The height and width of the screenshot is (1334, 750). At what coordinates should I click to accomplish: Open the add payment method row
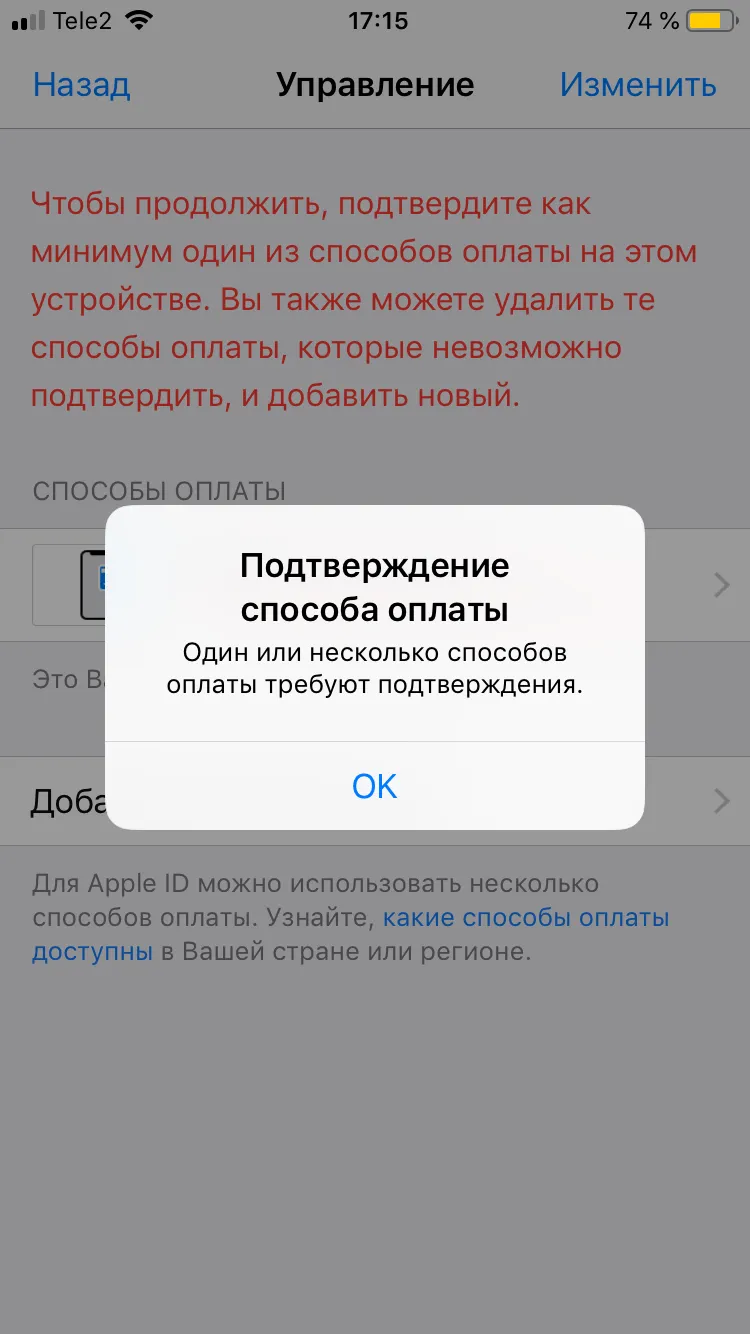pyautogui.click(x=375, y=801)
